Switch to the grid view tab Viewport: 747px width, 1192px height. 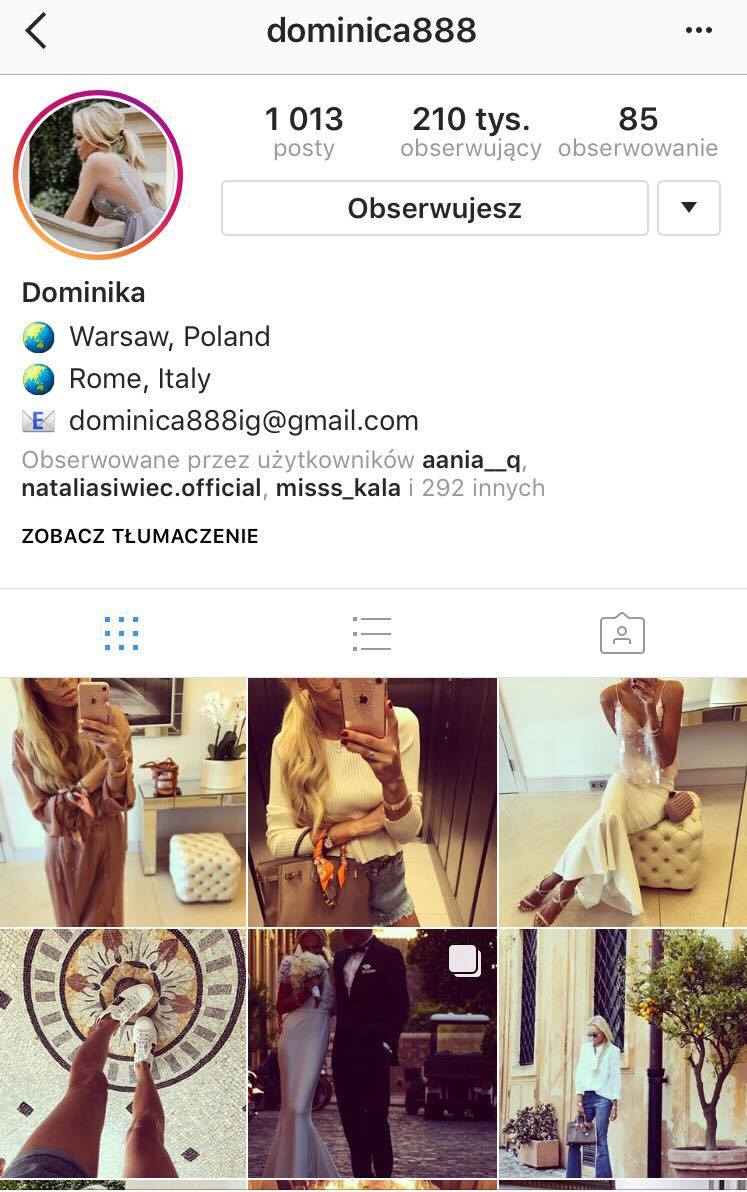click(x=122, y=634)
